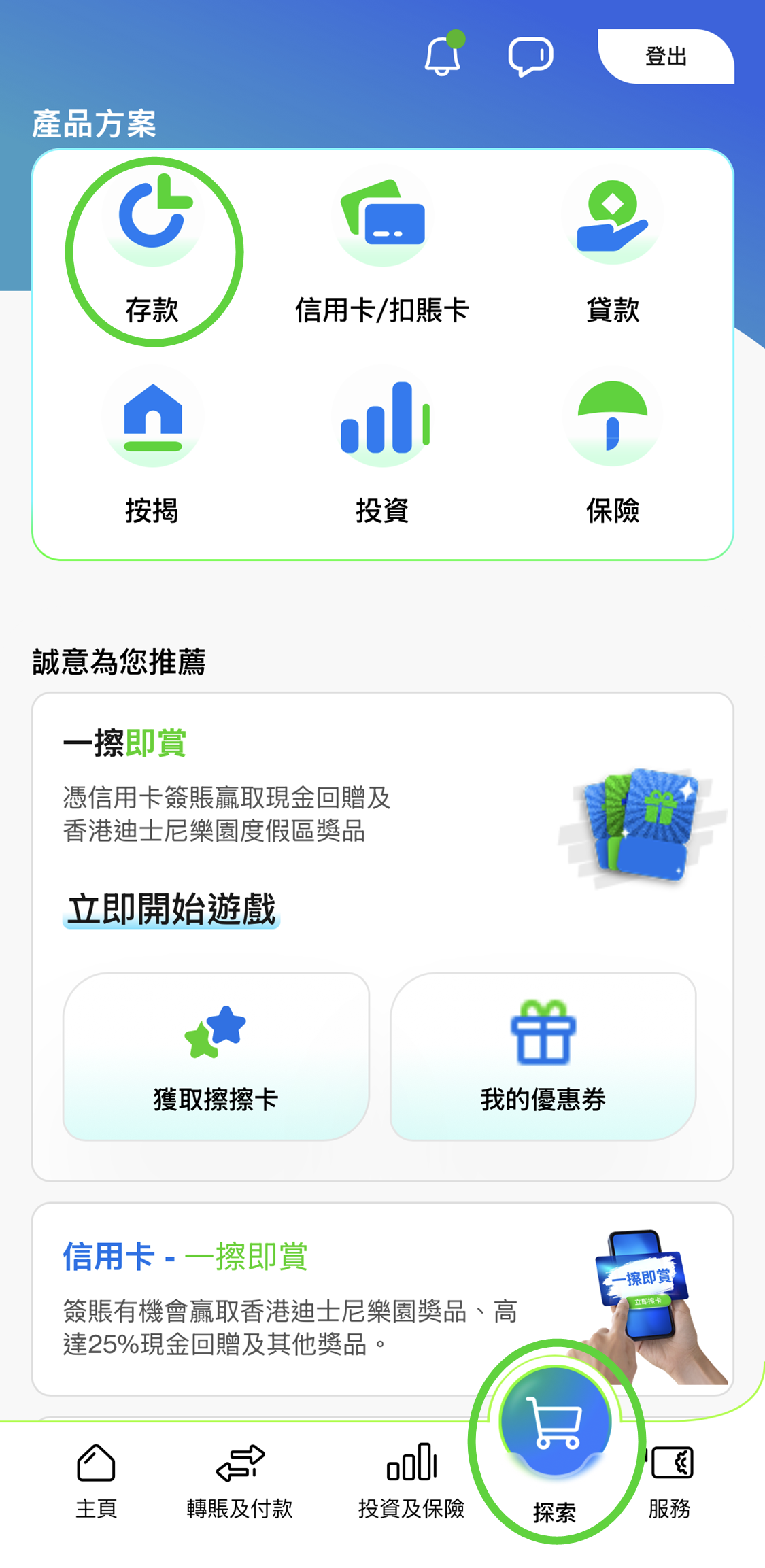Open the notification bell icon

coord(442,56)
